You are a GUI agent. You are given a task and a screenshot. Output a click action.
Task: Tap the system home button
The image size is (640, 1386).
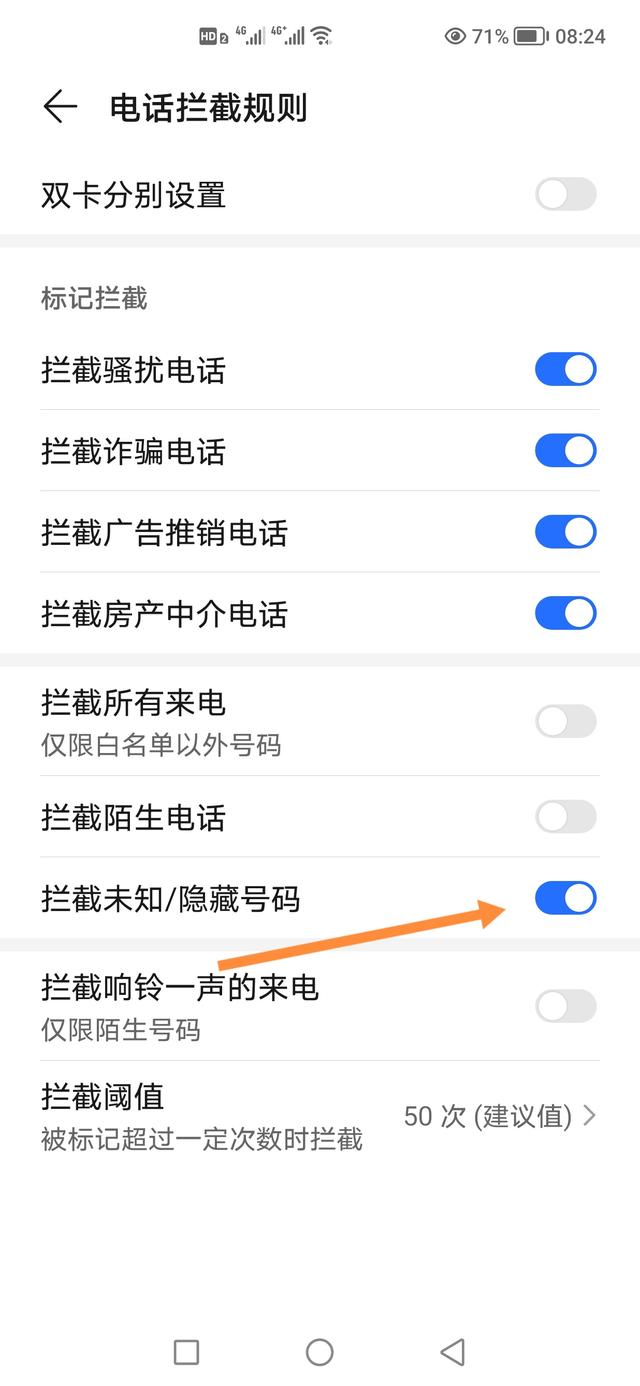pyautogui.click(x=320, y=1352)
